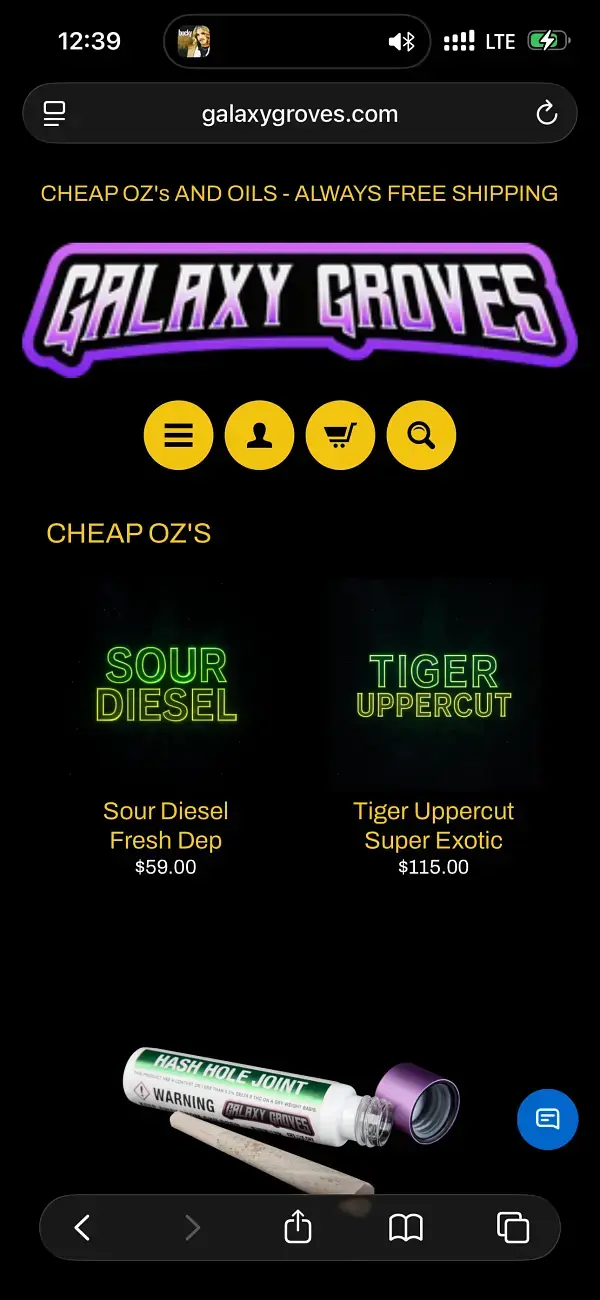
Task: View the shopping cart
Action: [x=340, y=435]
